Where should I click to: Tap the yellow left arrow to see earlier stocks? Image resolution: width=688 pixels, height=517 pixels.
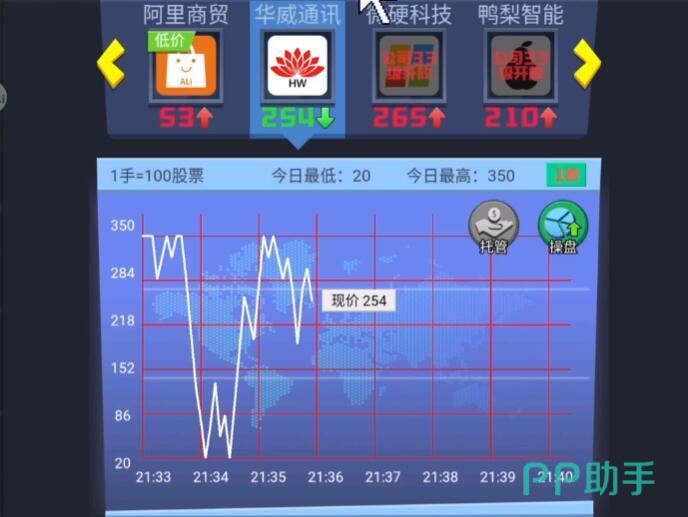click(111, 64)
